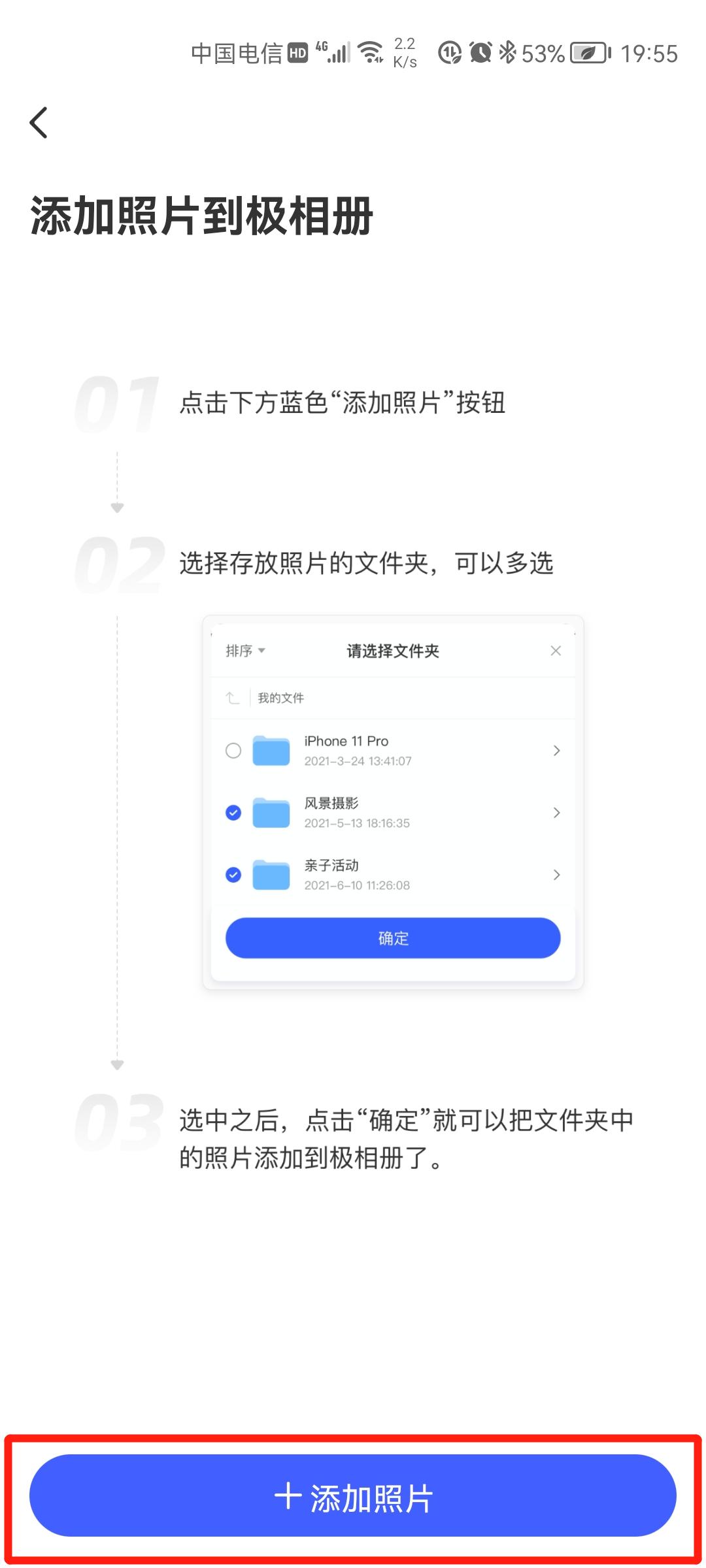Close the folder picker dialog with X

[556, 651]
